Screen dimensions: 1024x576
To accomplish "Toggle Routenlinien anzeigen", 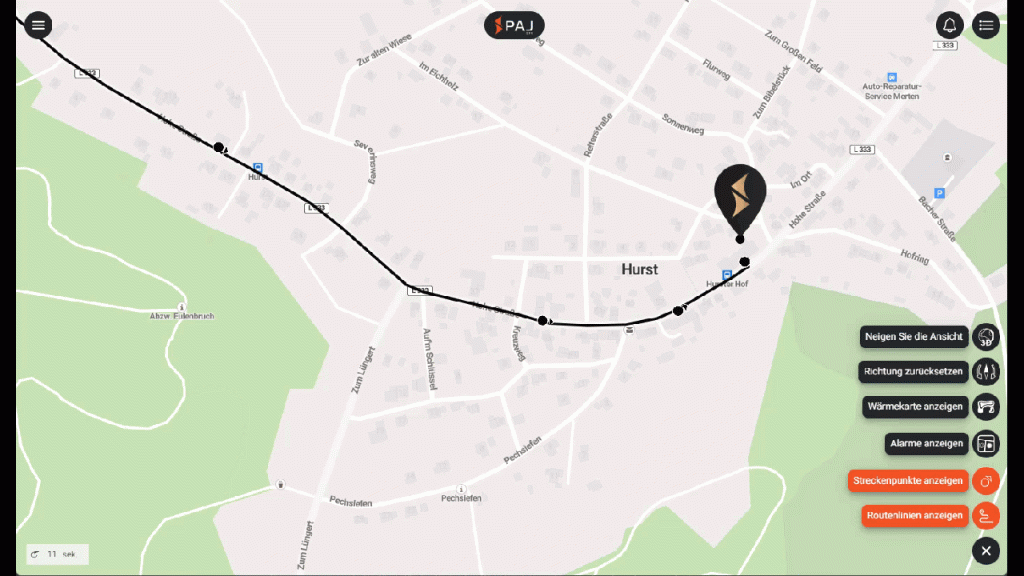I will [x=986, y=516].
